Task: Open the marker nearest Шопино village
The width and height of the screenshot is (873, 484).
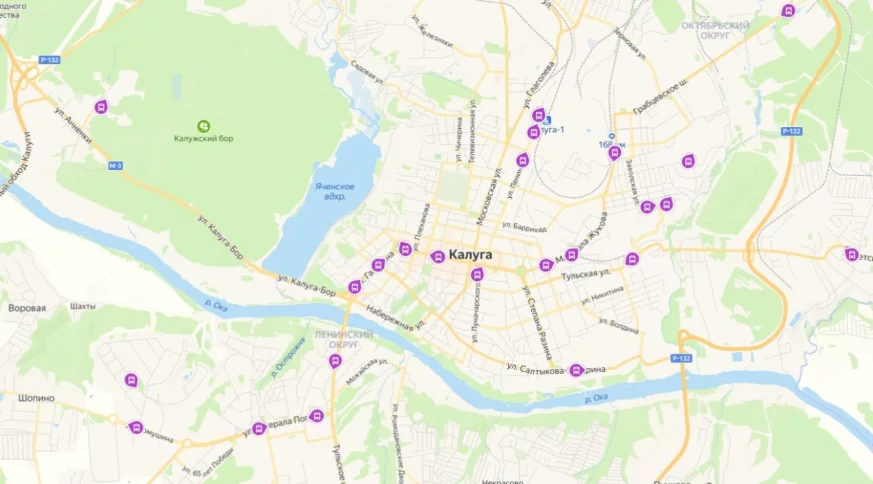Action: 131,380
